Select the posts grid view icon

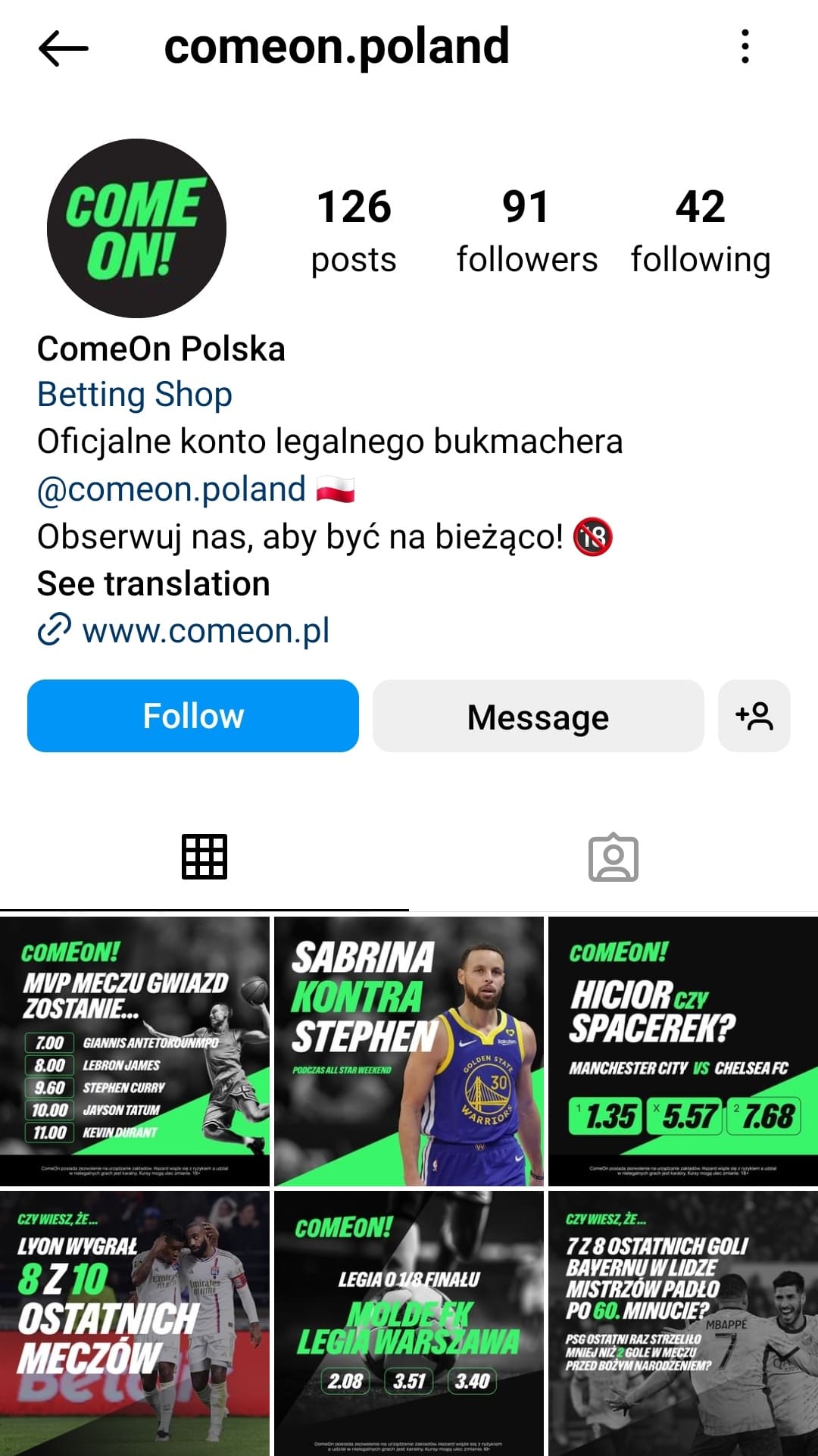pos(204,857)
